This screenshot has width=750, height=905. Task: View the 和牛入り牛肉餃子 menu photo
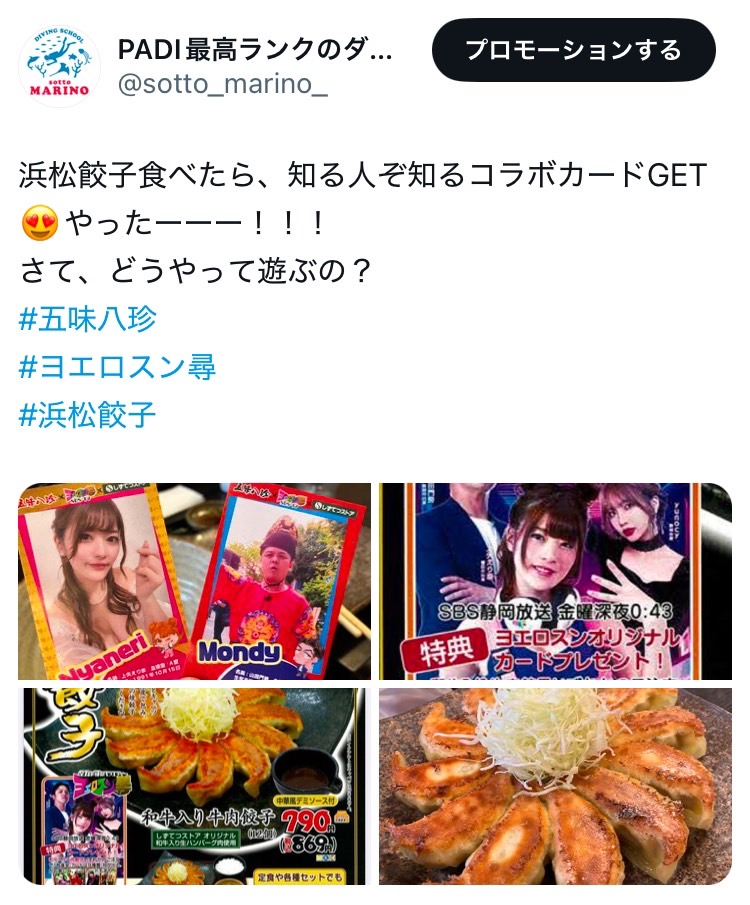click(x=194, y=786)
